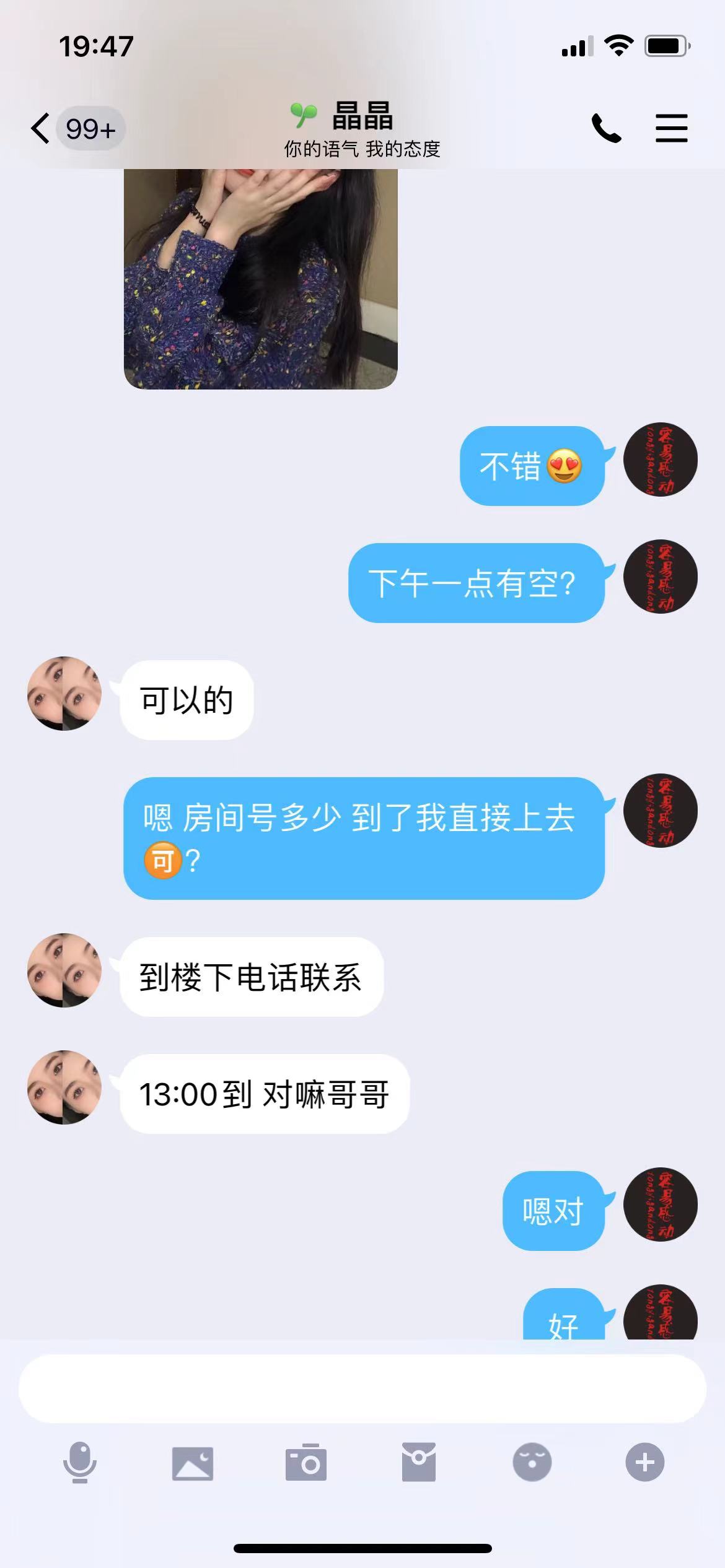Send a red packet
This screenshot has height=1568, width=725.
pyautogui.click(x=419, y=1462)
